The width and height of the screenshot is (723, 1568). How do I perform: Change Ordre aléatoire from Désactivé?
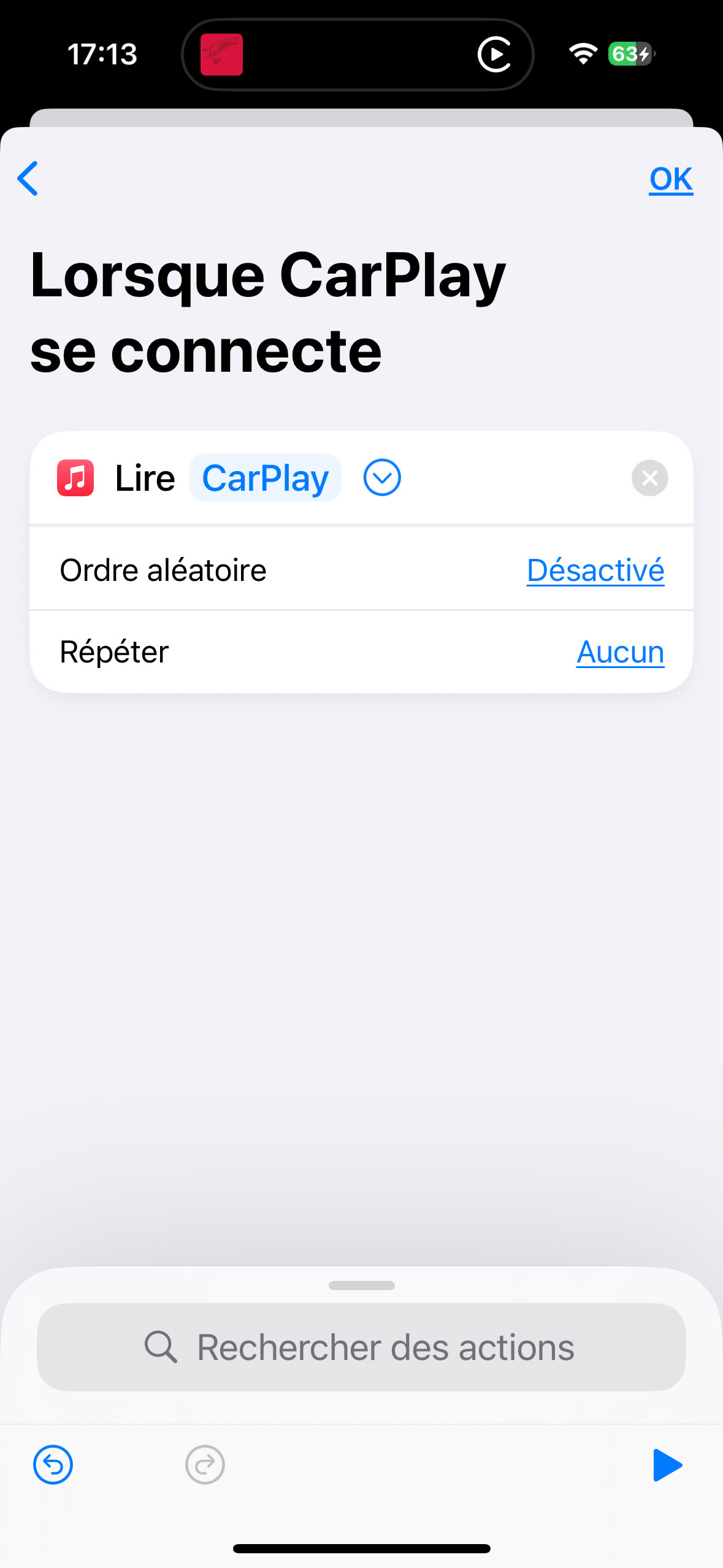point(595,571)
